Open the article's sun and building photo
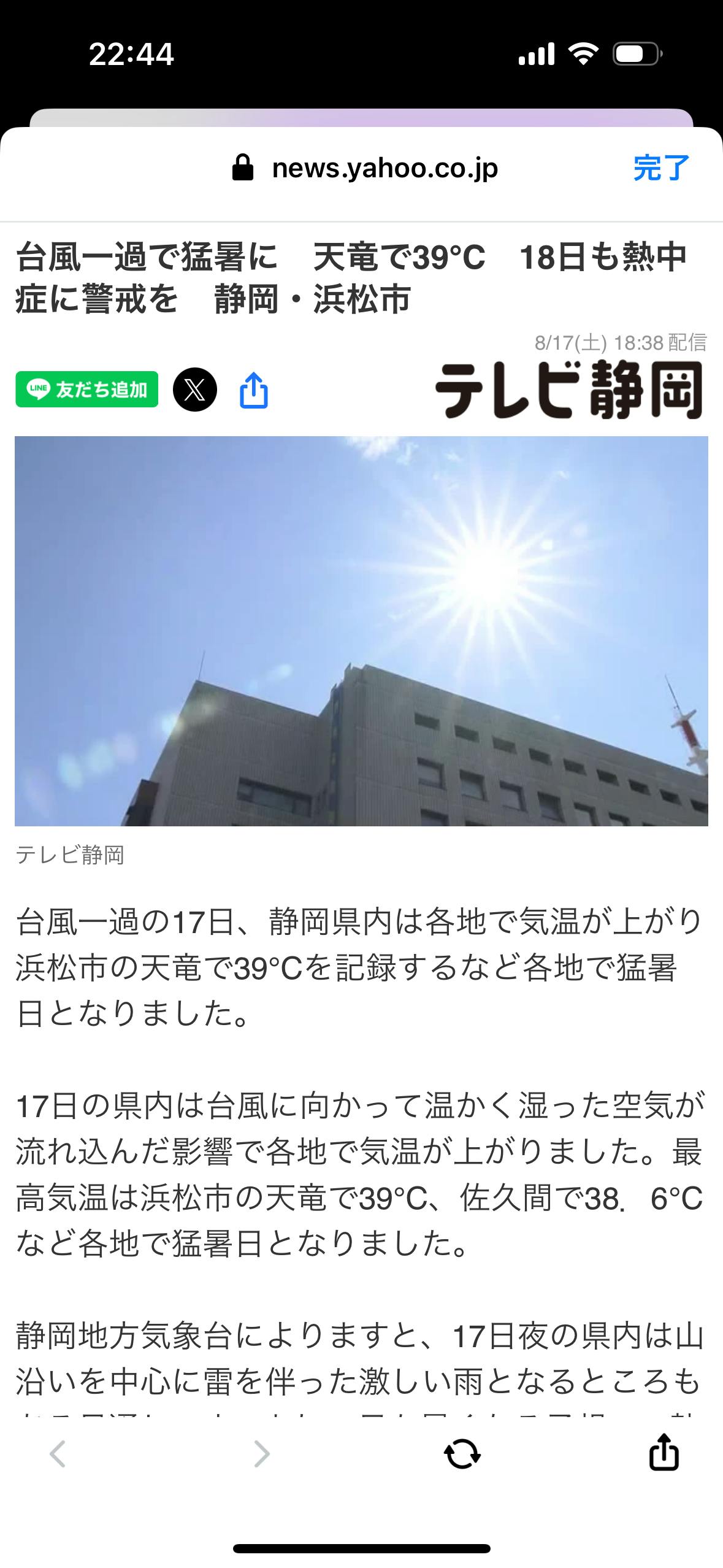The height and width of the screenshot is (1568, 723). coord(361,631)
